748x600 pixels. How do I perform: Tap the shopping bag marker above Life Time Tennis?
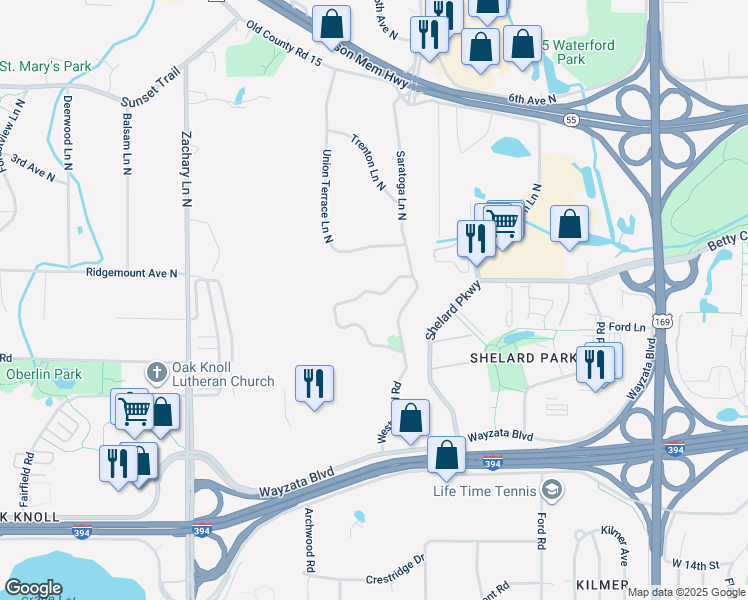click(446, 458)
